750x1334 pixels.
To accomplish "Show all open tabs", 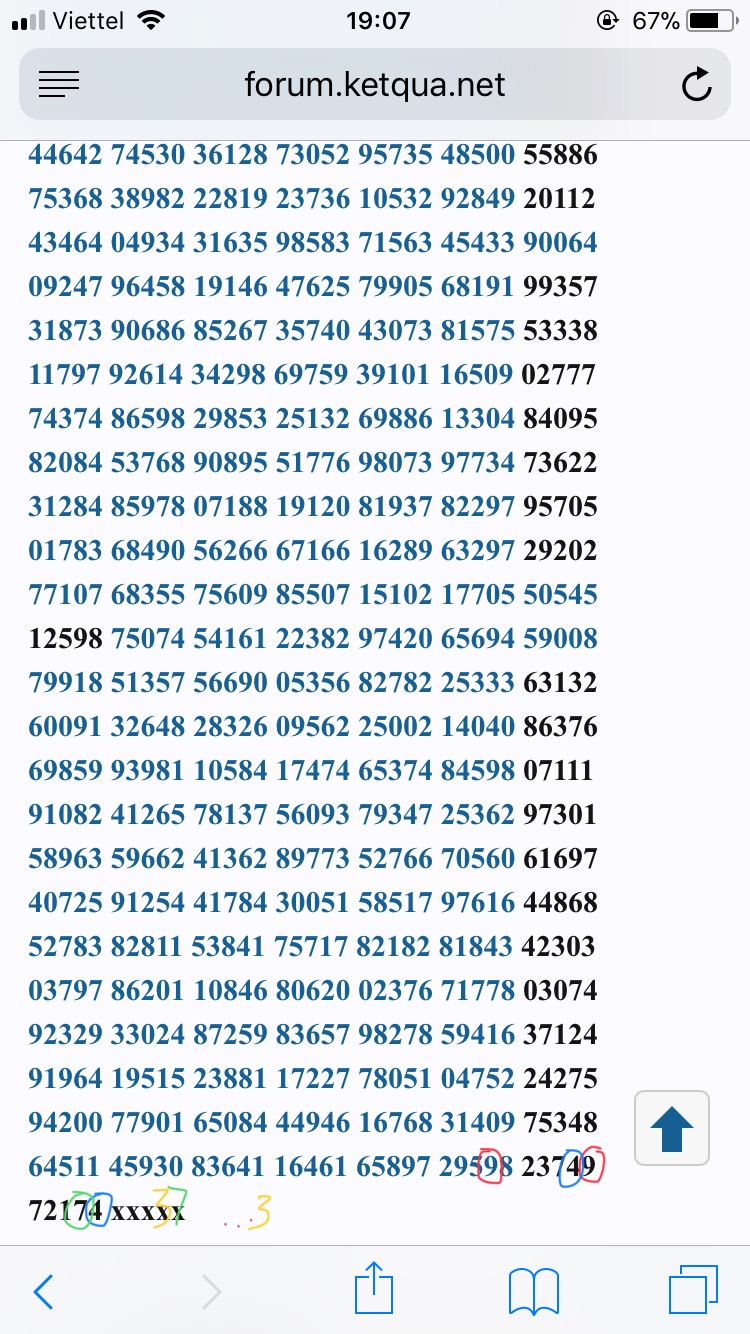I will coord(692,1290).
